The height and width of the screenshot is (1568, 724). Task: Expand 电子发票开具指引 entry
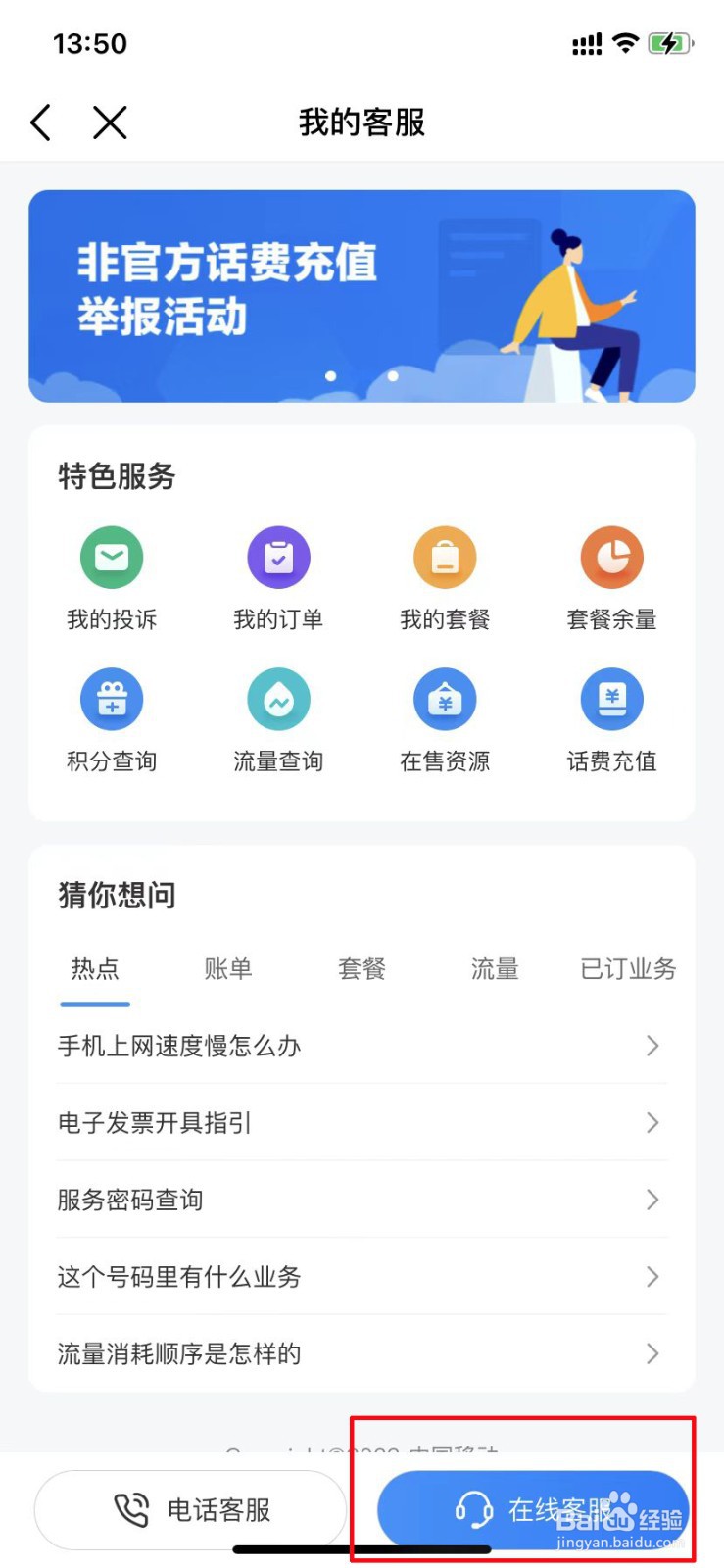click(x=361, y=1123)
